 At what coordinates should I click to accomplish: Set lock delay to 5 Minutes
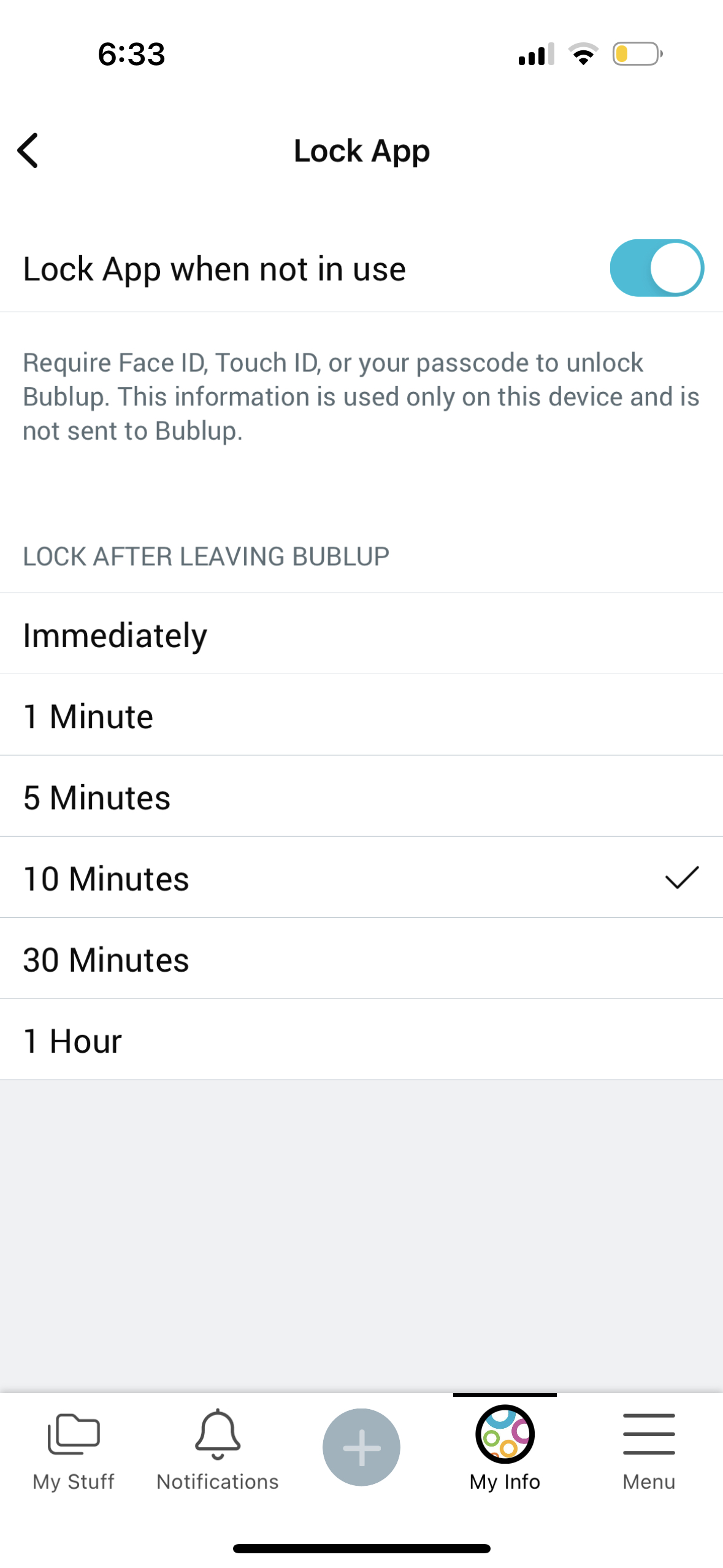361,796
